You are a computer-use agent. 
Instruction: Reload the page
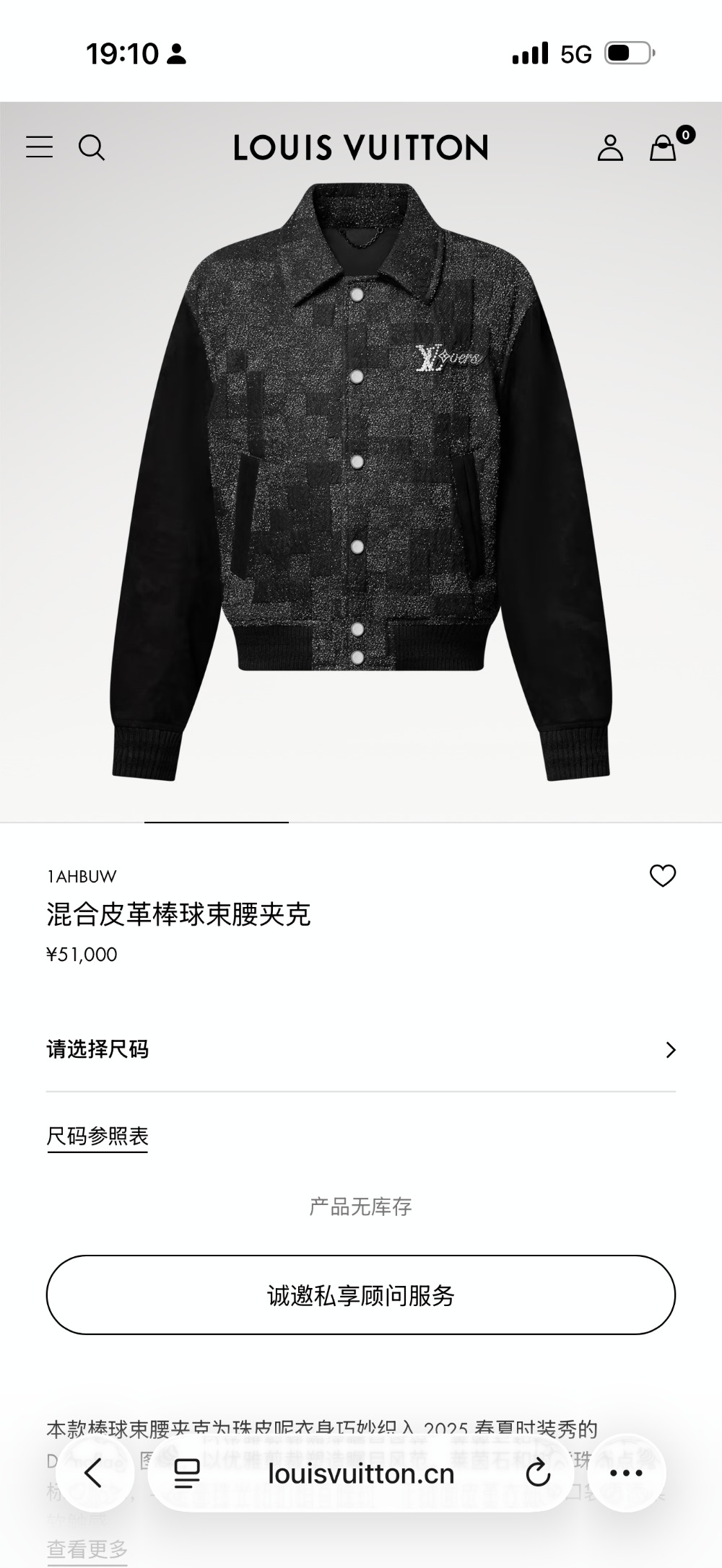tap(538, 1473)
